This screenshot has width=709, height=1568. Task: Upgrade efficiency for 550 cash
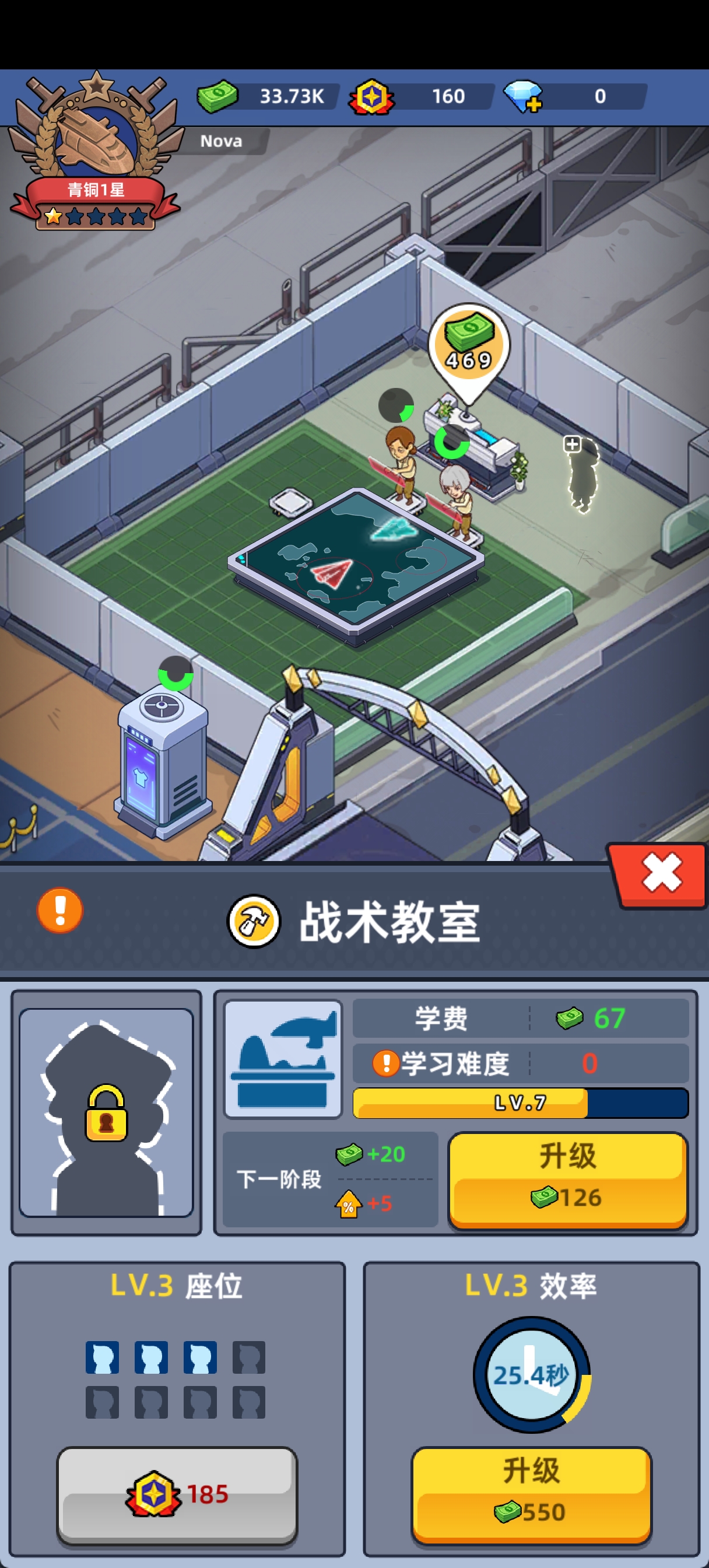pyautogui.click(x=531, y=1494)
